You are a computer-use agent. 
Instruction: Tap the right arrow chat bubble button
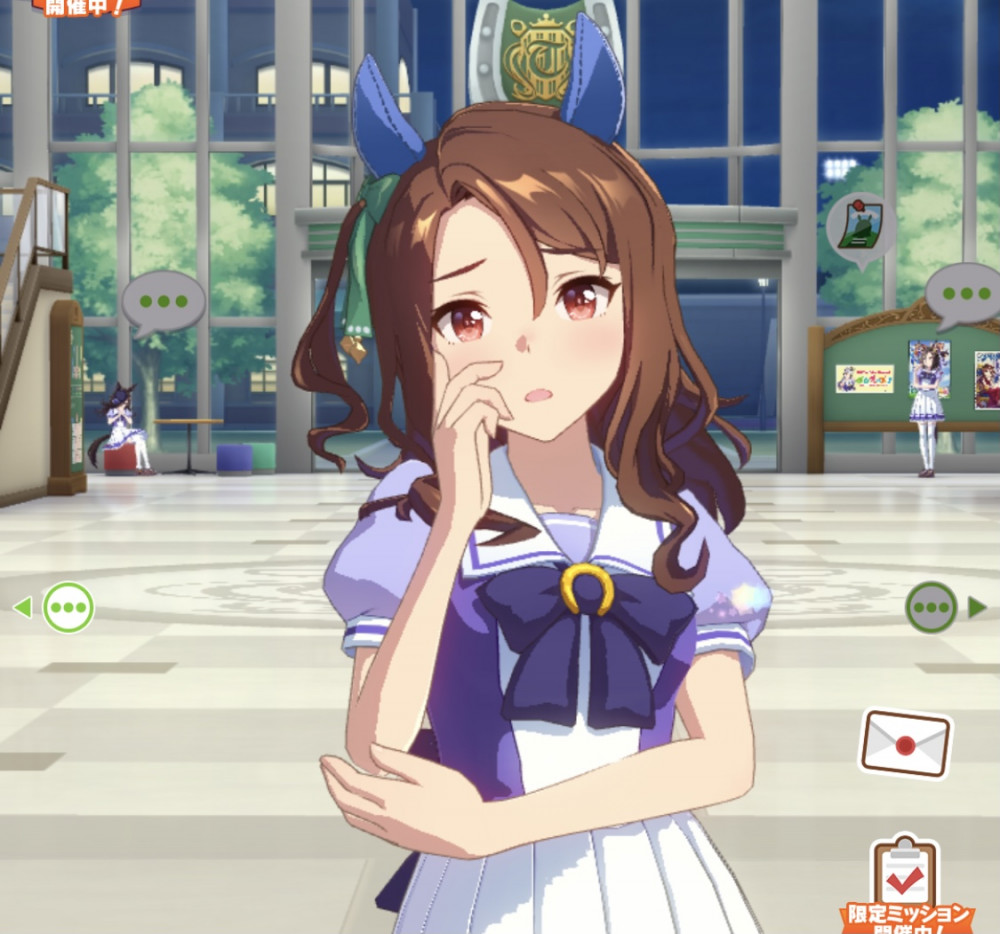click(x=932, y=607)
